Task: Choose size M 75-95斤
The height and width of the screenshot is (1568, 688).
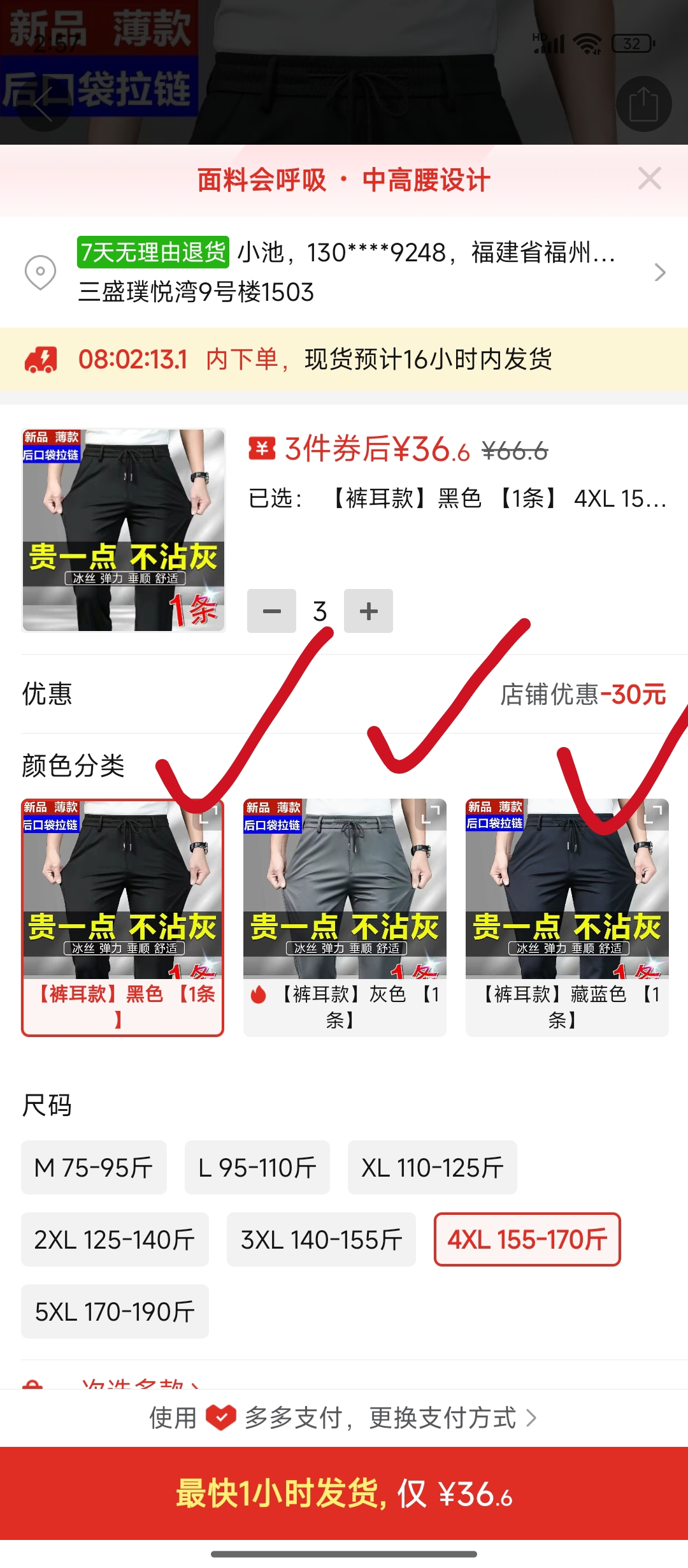Action: pos(94,1168)
